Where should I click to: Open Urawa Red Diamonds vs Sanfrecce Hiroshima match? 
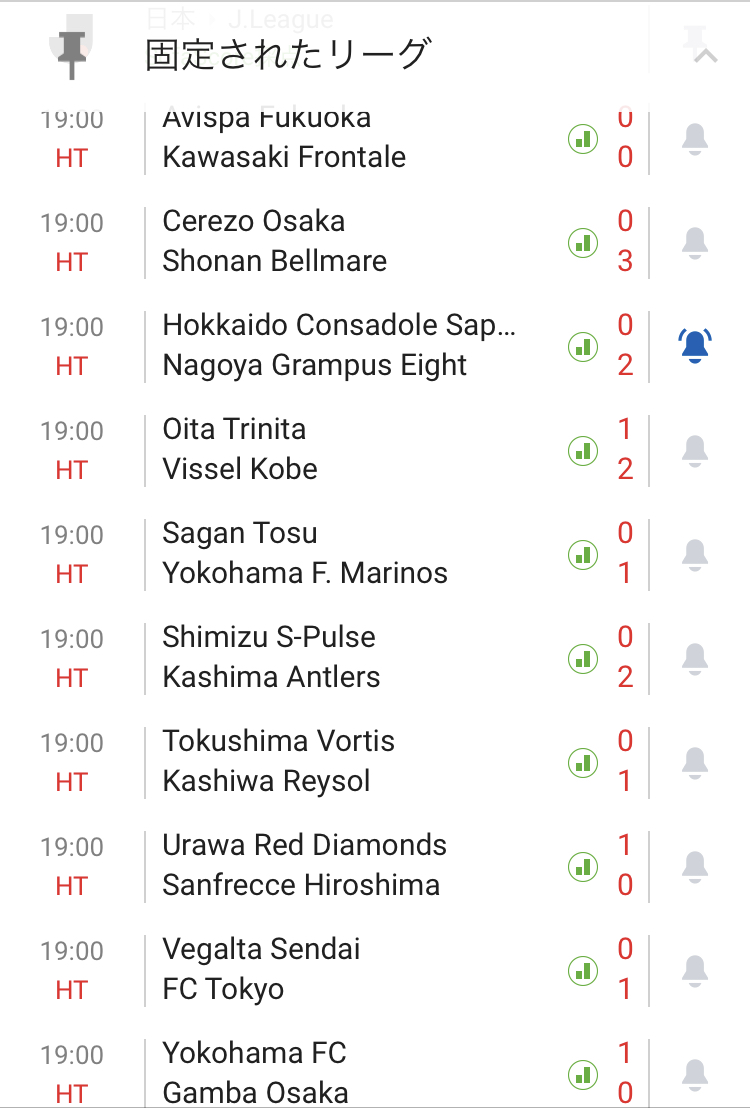[x=340, y=865]
